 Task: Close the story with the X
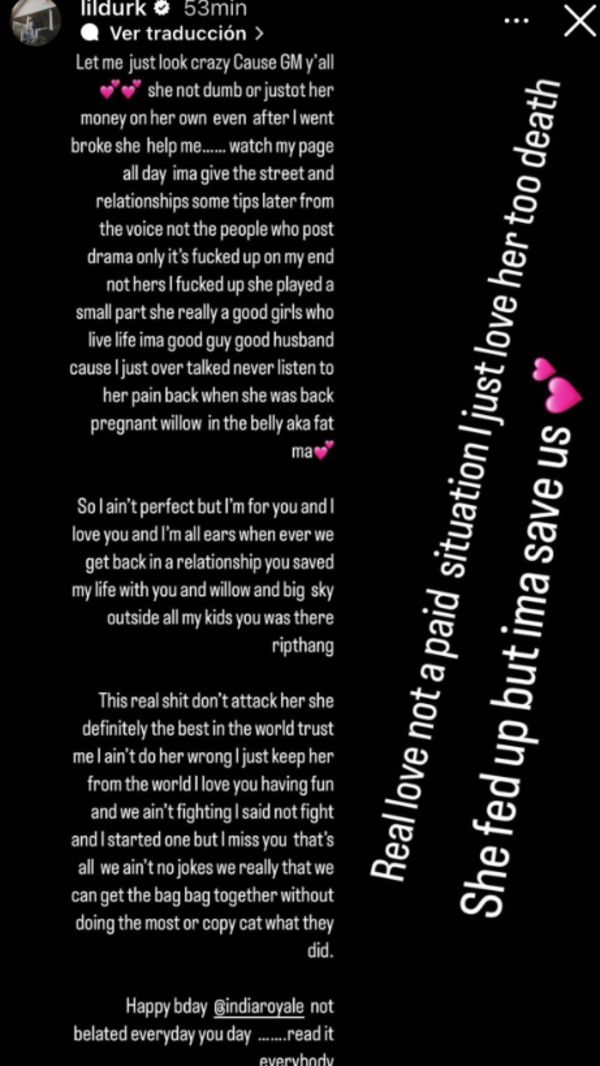(580, 22)
